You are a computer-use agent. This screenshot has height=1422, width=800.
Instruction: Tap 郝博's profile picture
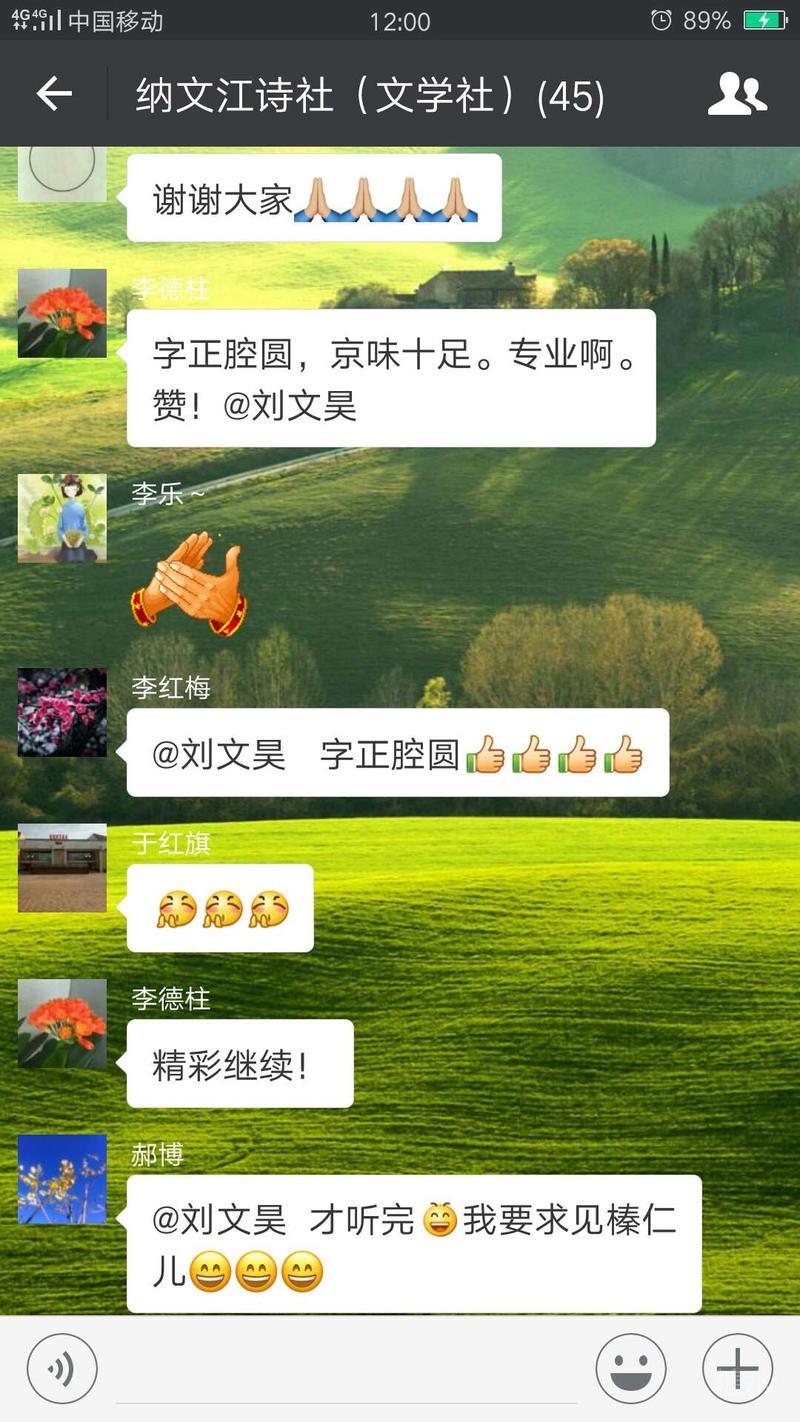tap(62, 1179)
